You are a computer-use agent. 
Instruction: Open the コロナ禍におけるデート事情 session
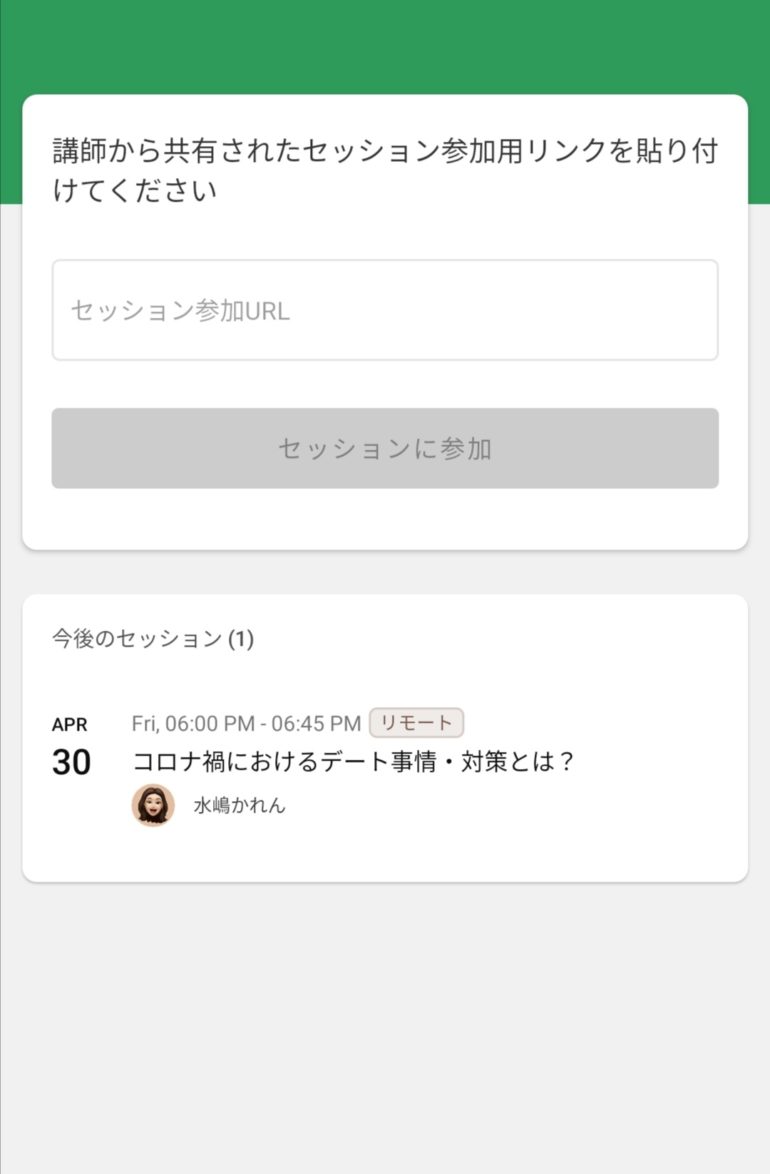354,762
